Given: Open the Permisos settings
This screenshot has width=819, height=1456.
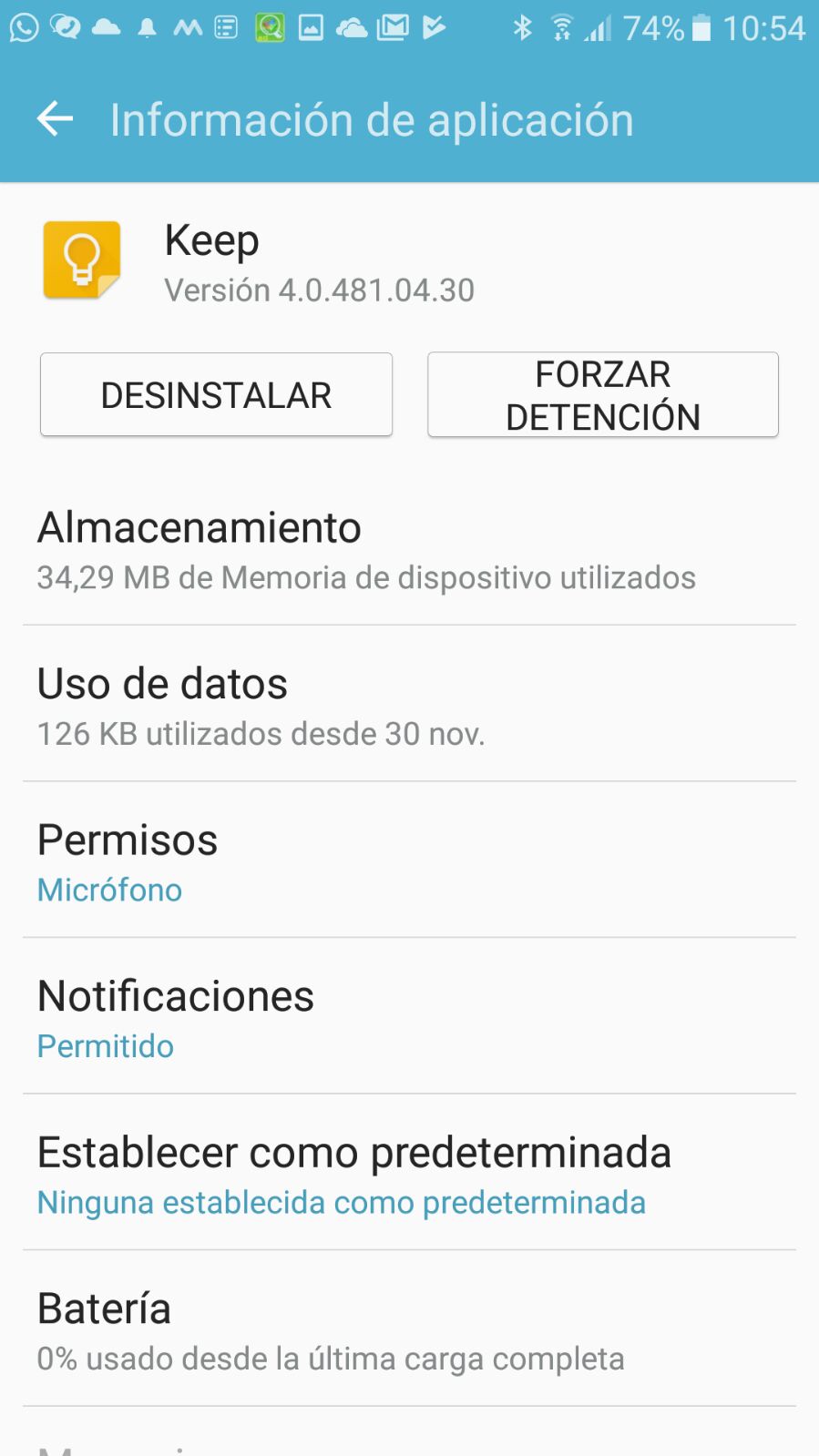Looking at the screenshot, I should [x=409, y=861].
